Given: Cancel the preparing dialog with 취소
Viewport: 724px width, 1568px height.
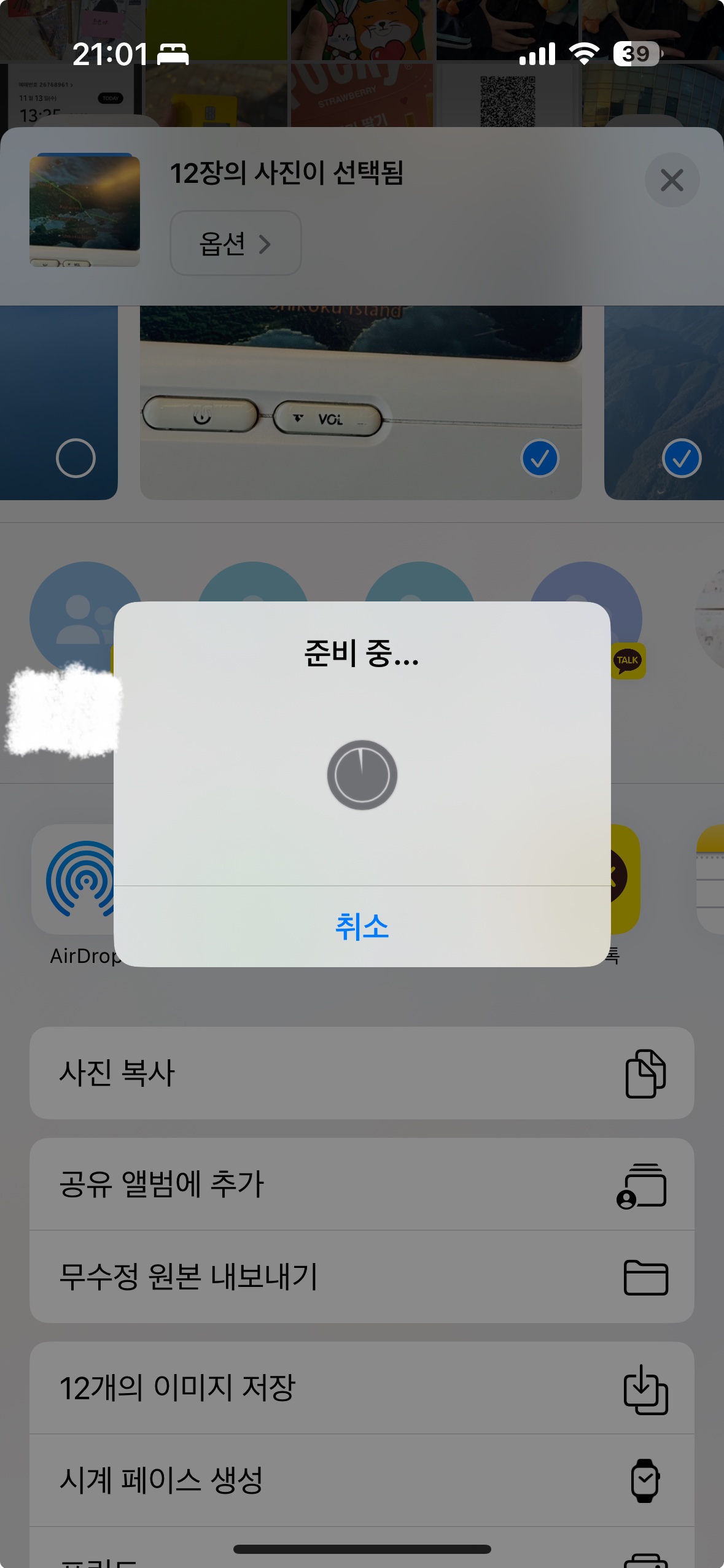Looking at the screenshot, I should (x=362, y=926).
